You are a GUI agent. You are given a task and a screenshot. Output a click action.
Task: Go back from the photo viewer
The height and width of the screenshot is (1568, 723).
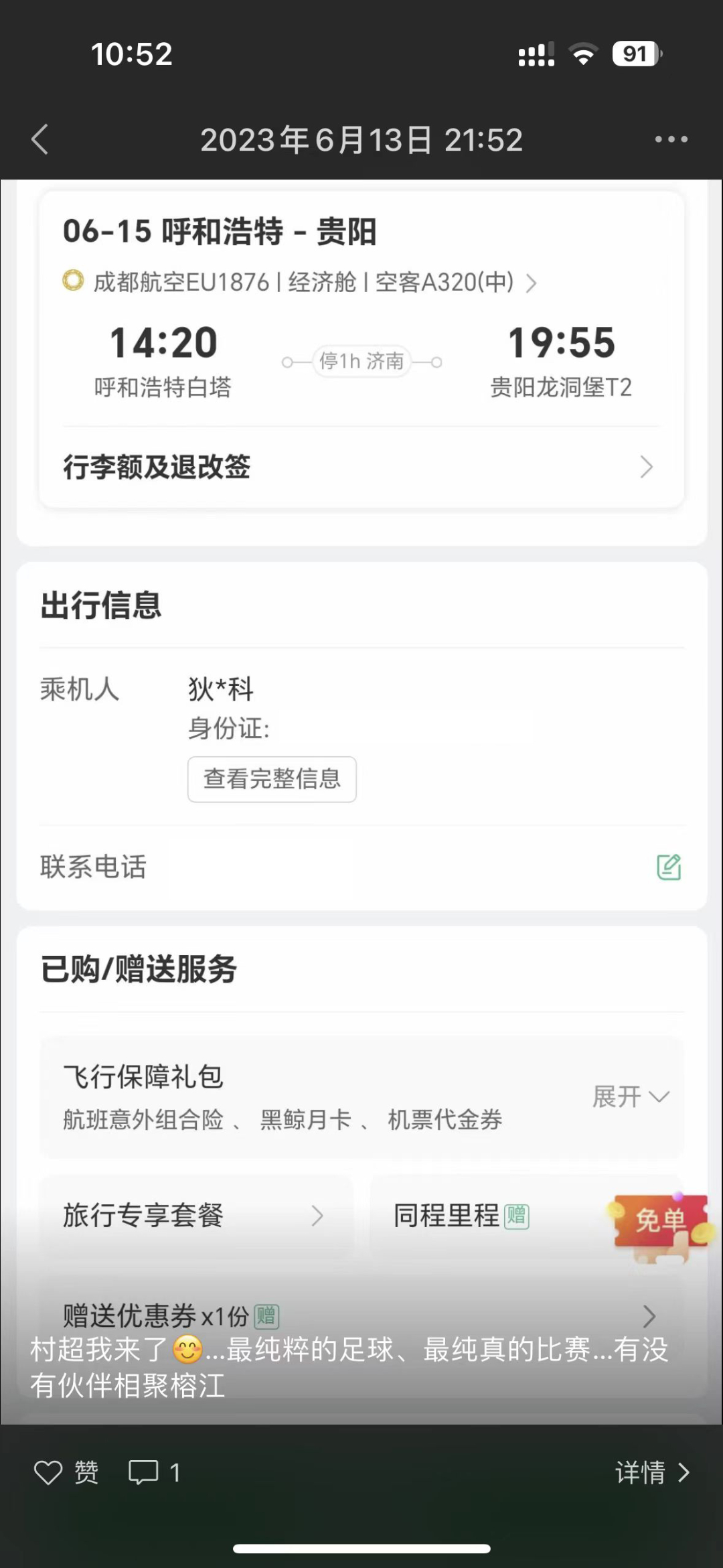click(40, 140)
